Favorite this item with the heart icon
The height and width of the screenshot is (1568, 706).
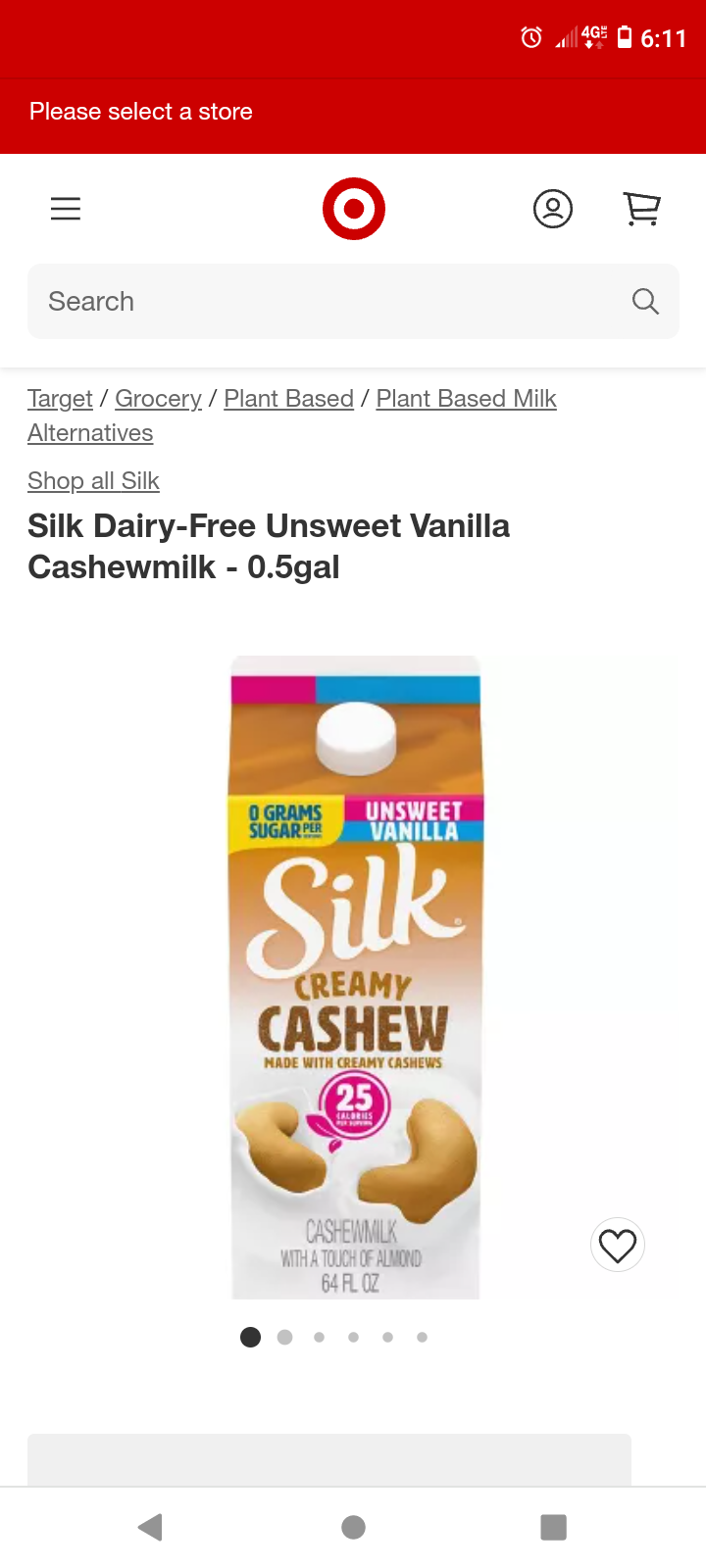tap(618, 1246)
